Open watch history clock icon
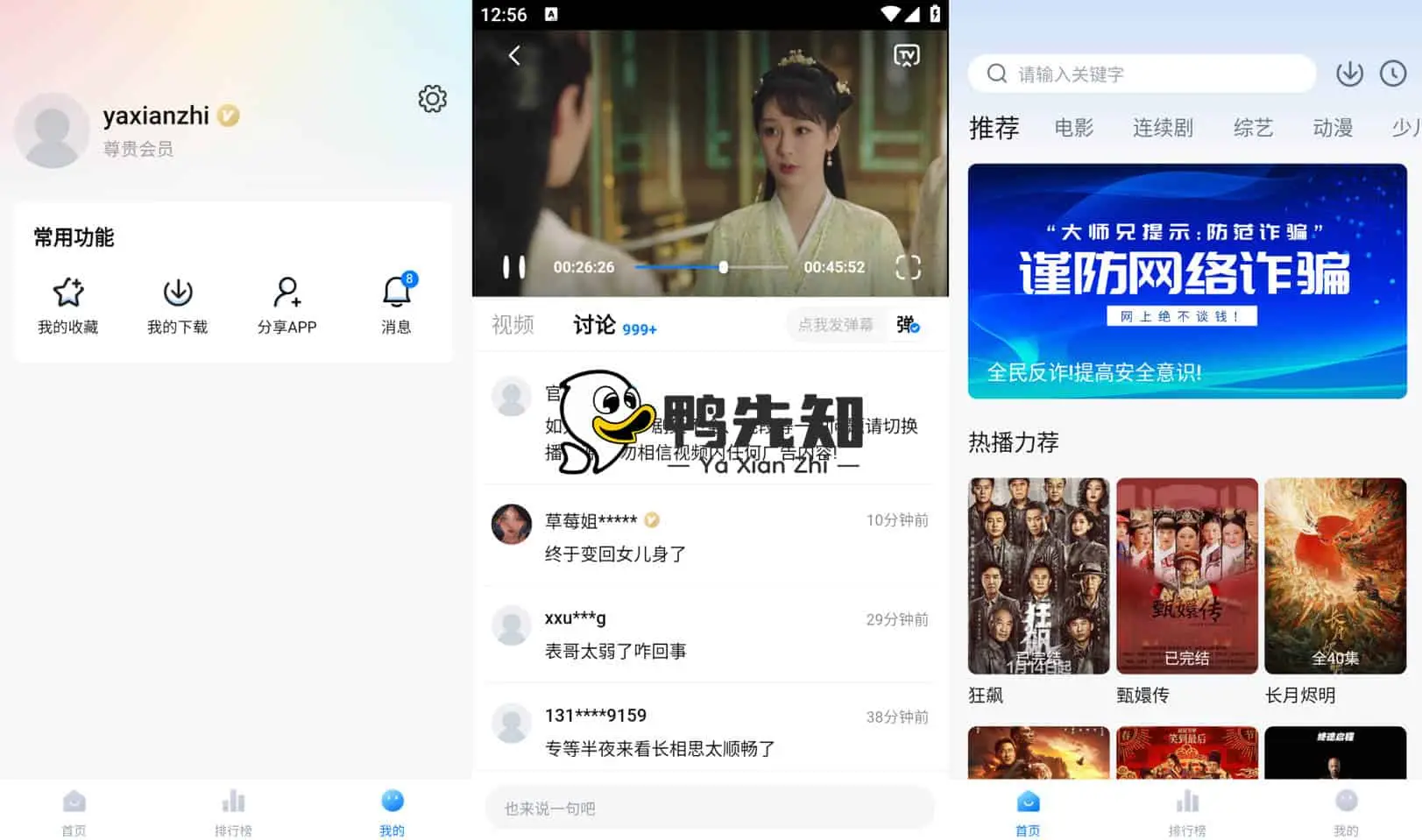Image resolution: width=1422 pixels, height=840 pixels. (x=1392, y=74)
